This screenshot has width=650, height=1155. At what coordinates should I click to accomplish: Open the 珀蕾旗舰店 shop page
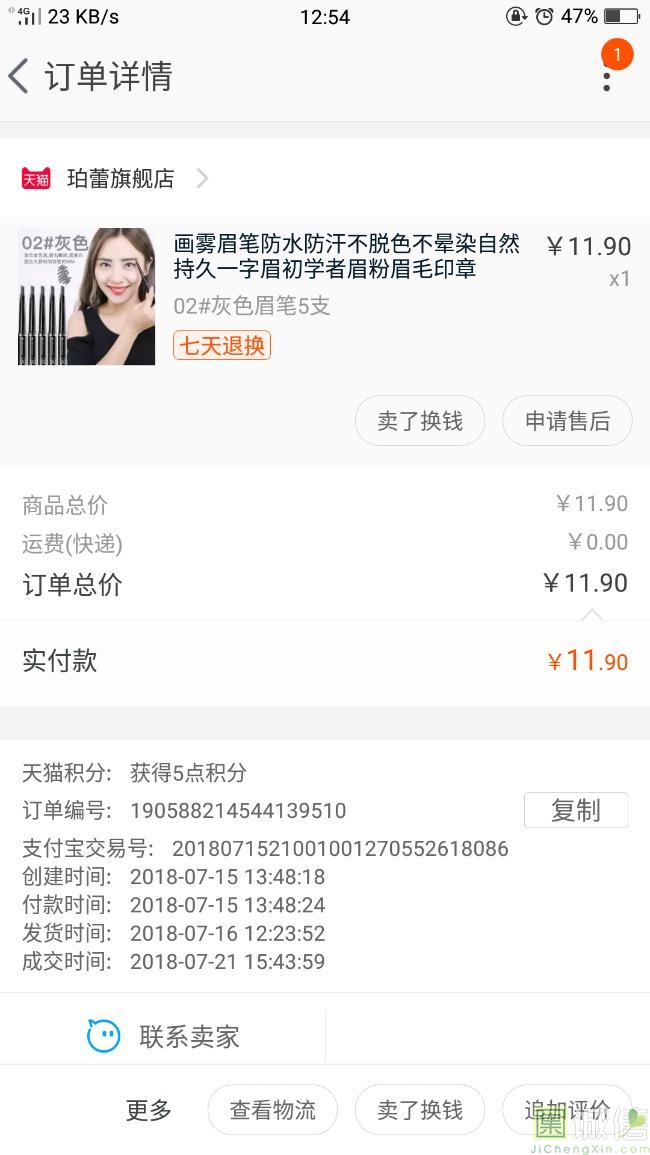coord(120,178)
